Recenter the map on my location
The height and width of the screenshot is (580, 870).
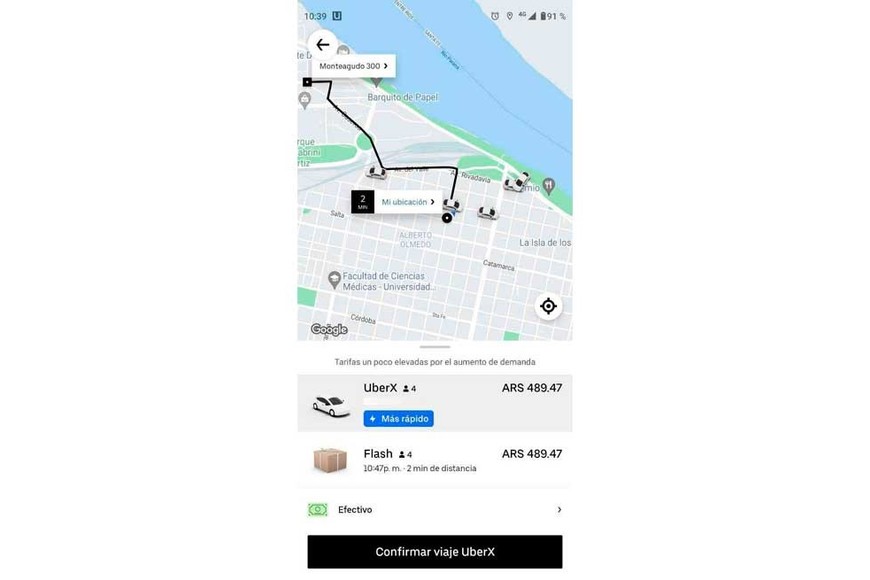click(548, 306)
